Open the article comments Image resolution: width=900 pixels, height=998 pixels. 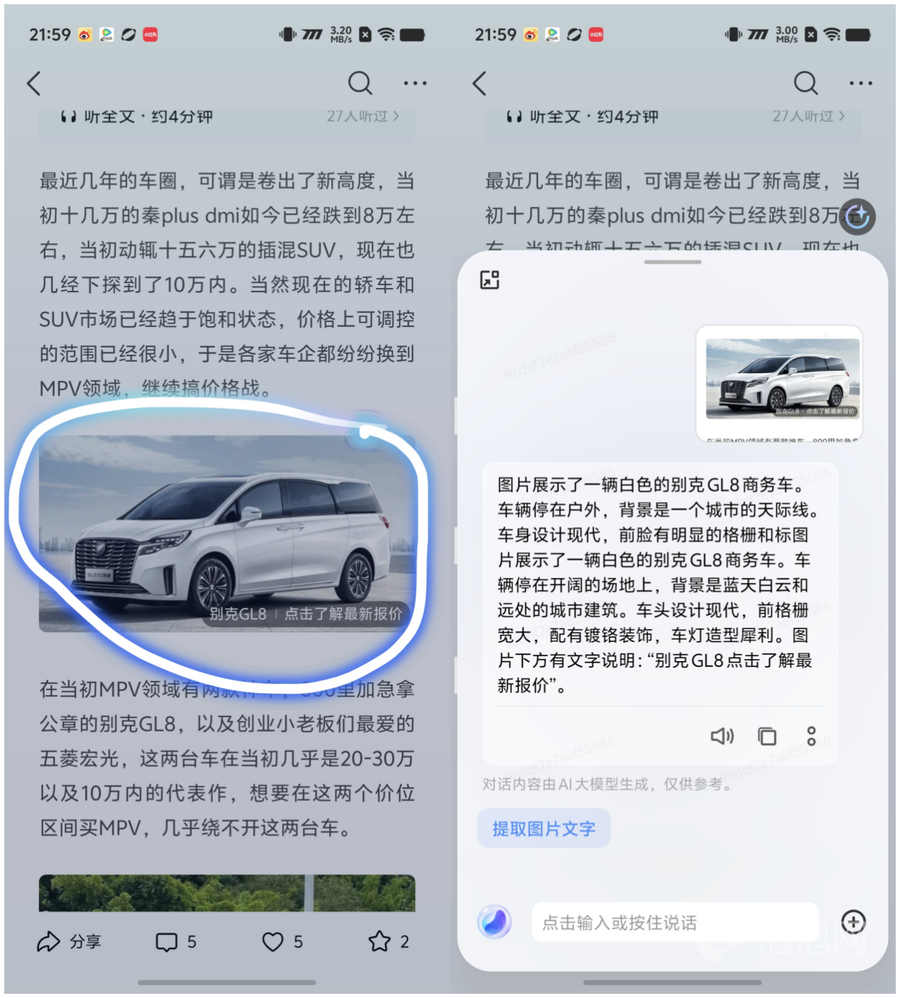point(176,942)
